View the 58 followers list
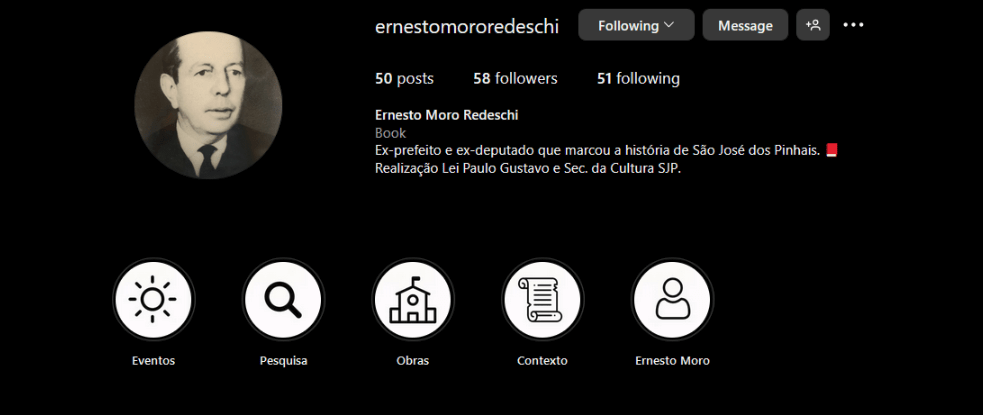This screenshot has width=983, height=415. [x=515, y=78]
